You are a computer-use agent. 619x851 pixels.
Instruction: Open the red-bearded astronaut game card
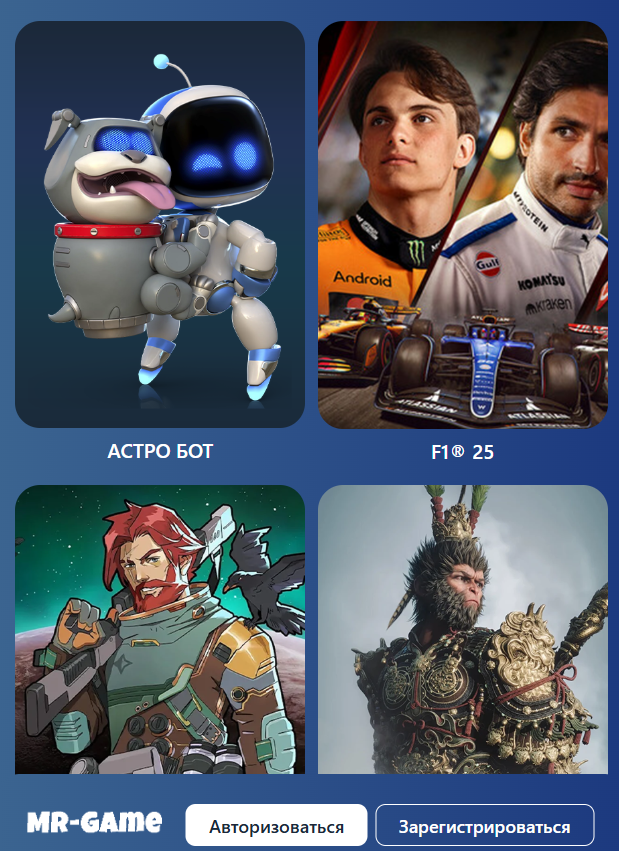160,628
